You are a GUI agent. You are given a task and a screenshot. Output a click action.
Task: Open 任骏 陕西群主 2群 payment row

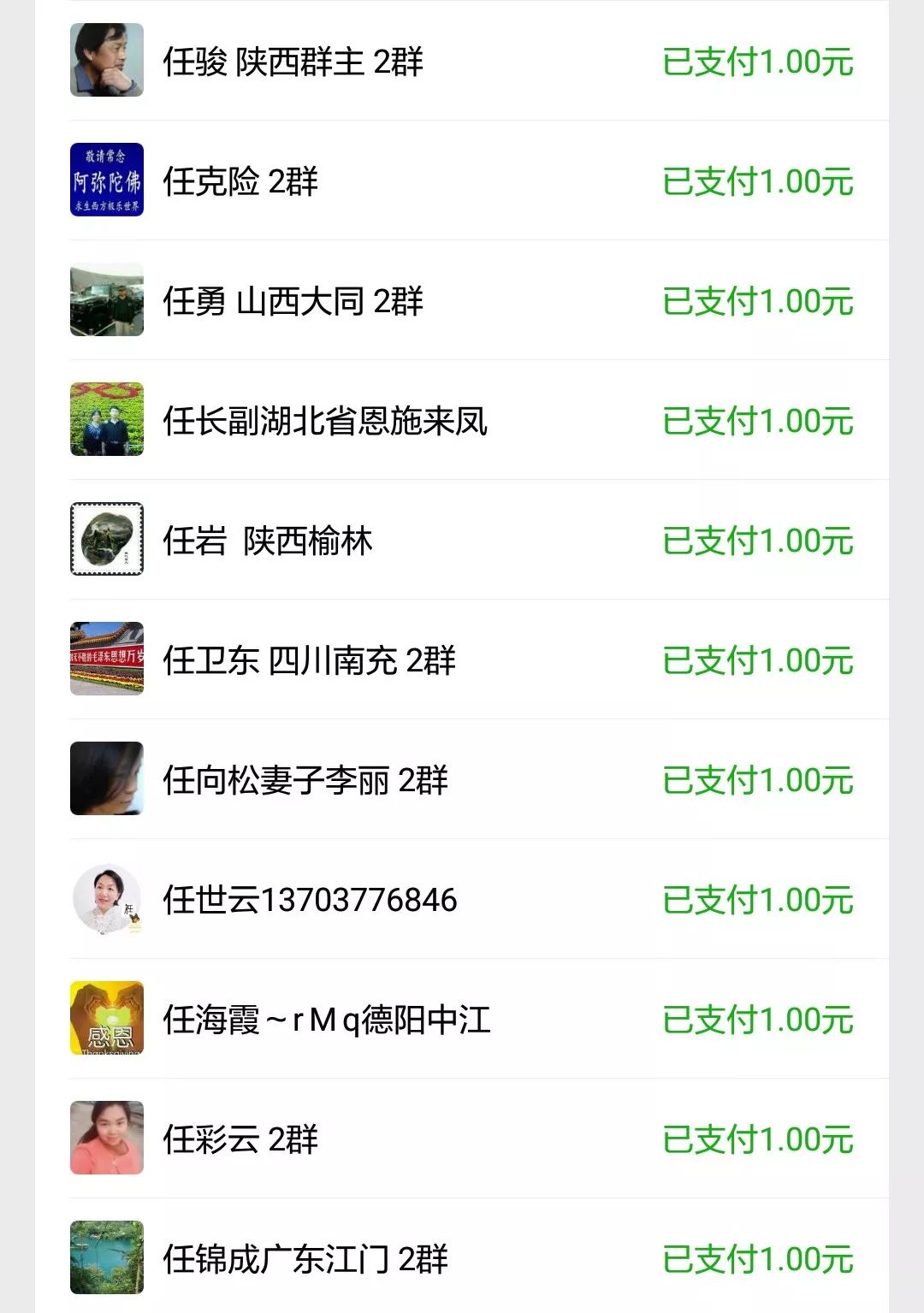click(462, 61)
